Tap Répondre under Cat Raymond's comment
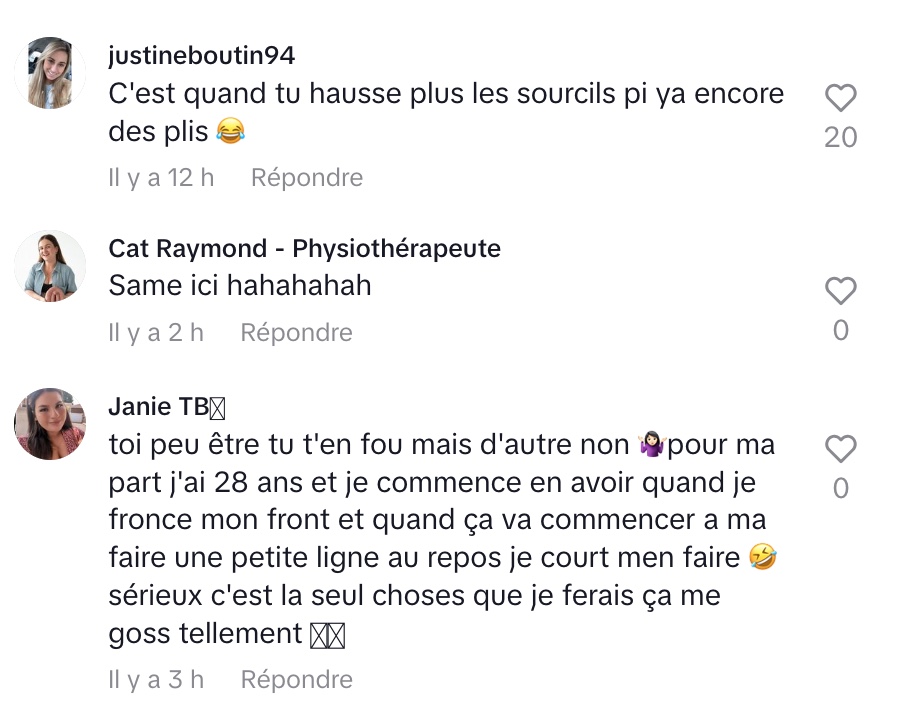 (x=296, y=332)
